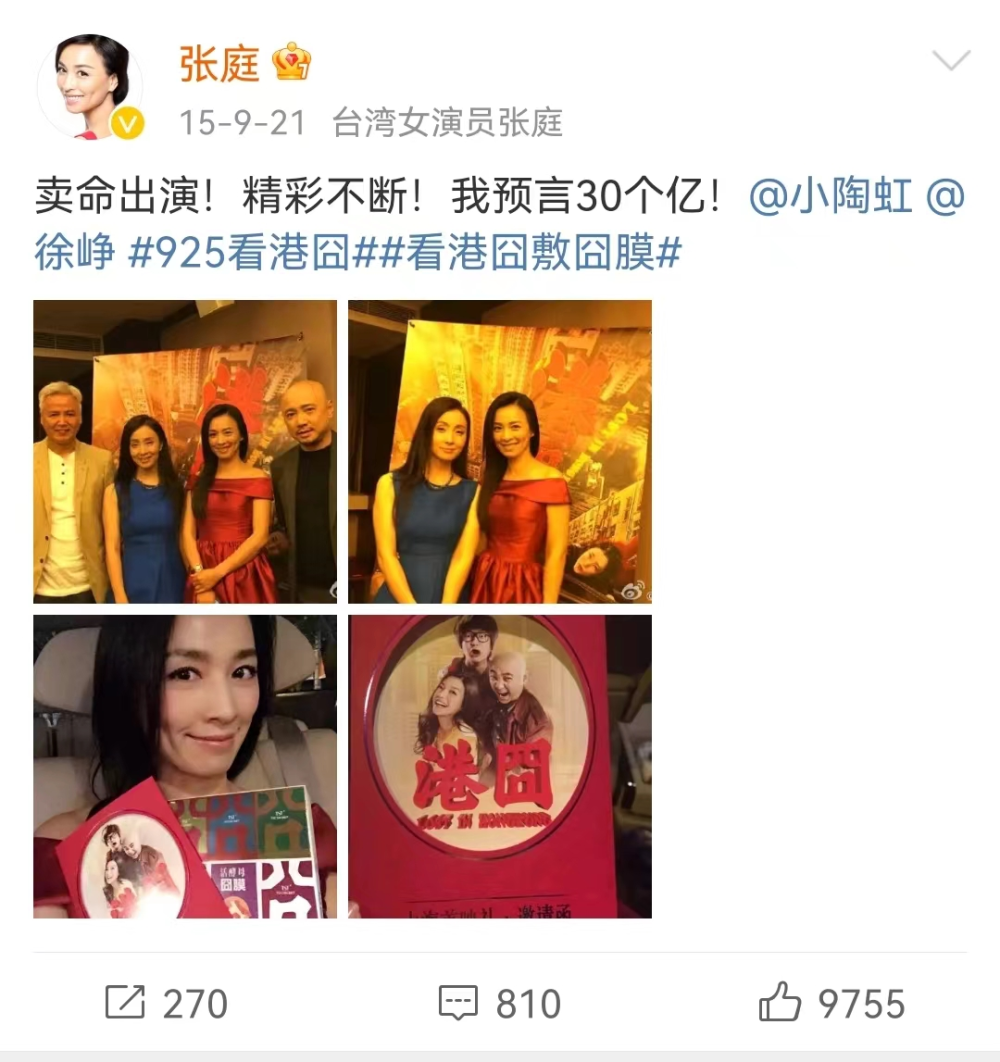Expand the post options chevron
The width and height of the screenshot is (1000, 1062).
tap(950, 61)
